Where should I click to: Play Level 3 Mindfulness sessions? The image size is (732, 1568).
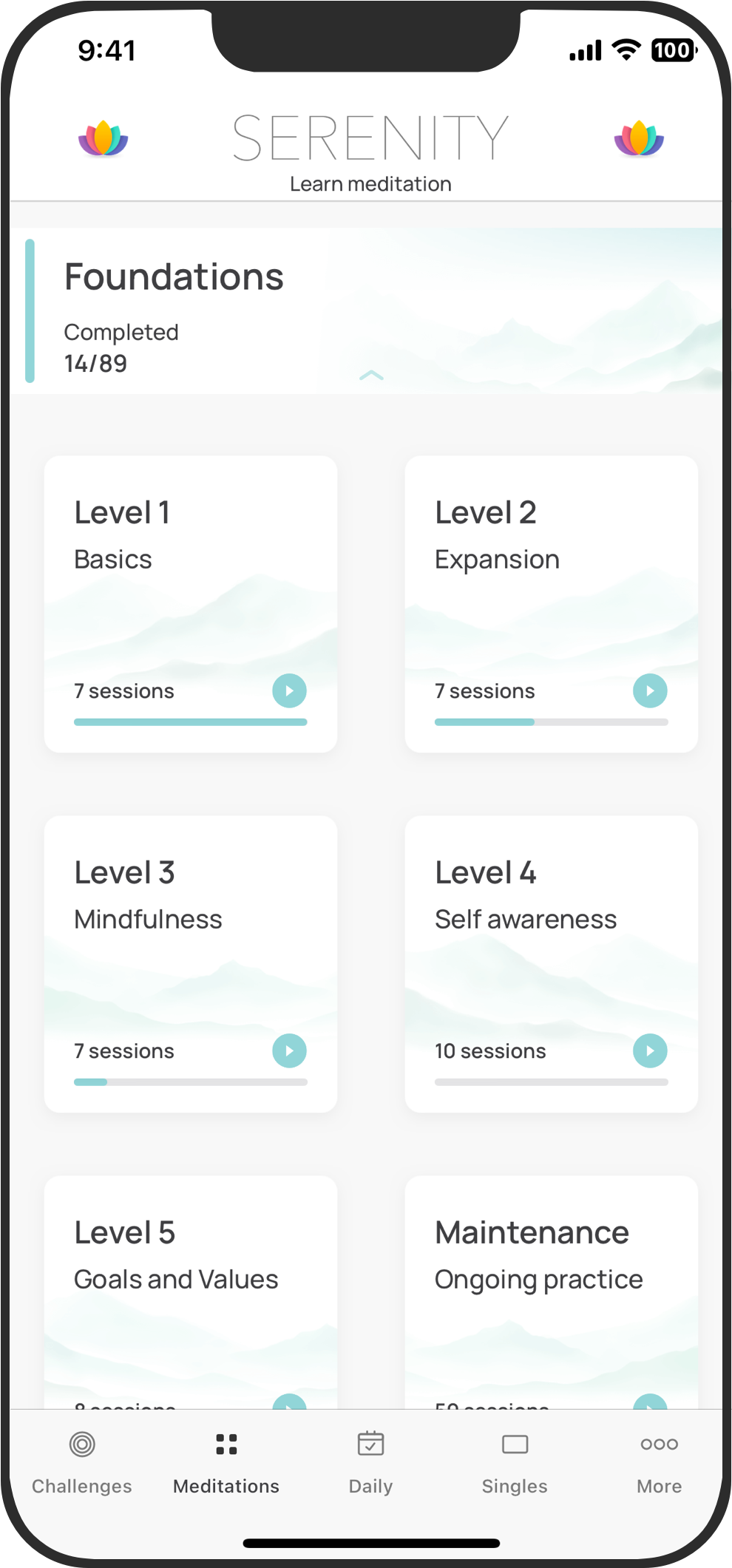point(289,1051)
